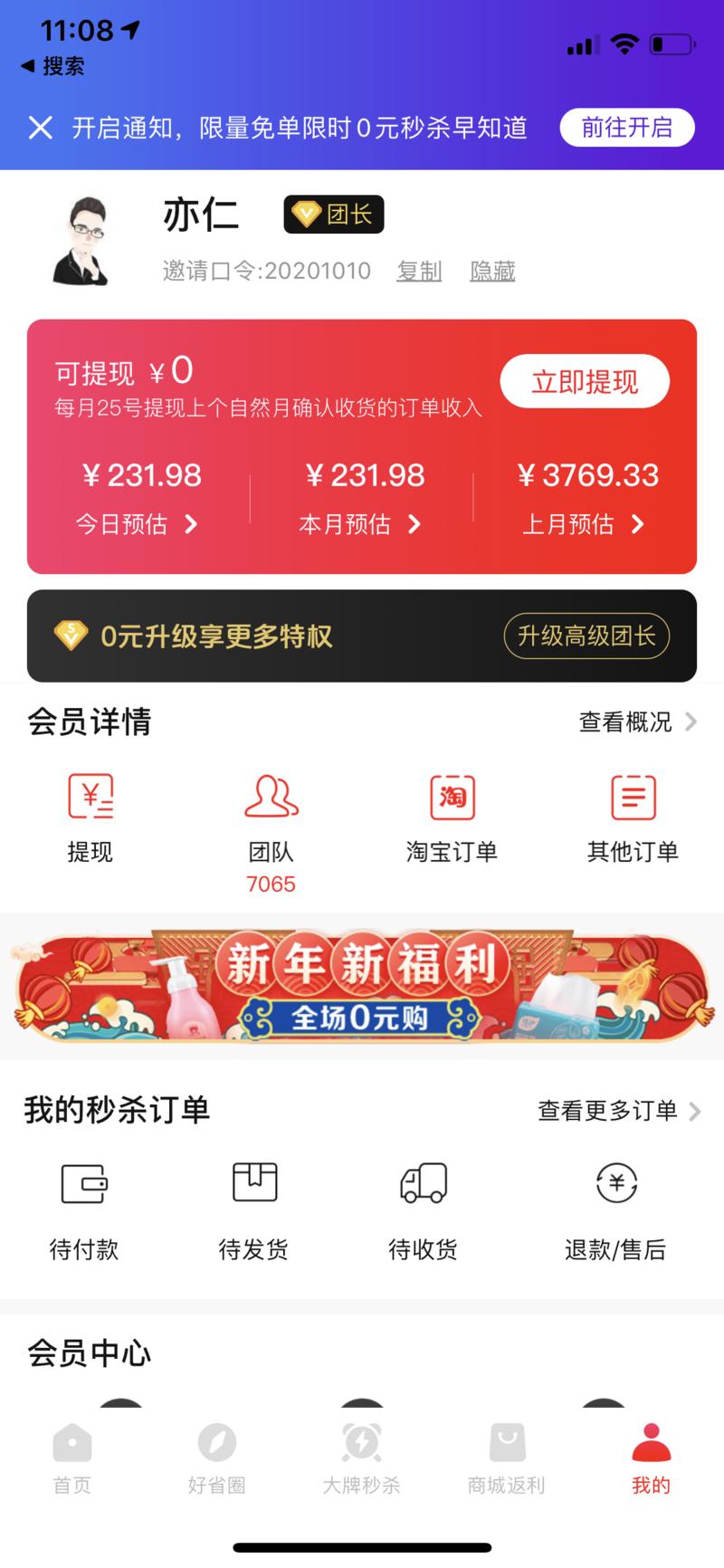Click the 团长 leader badge
Screen dimensions: 724x1568
[333, 215]
